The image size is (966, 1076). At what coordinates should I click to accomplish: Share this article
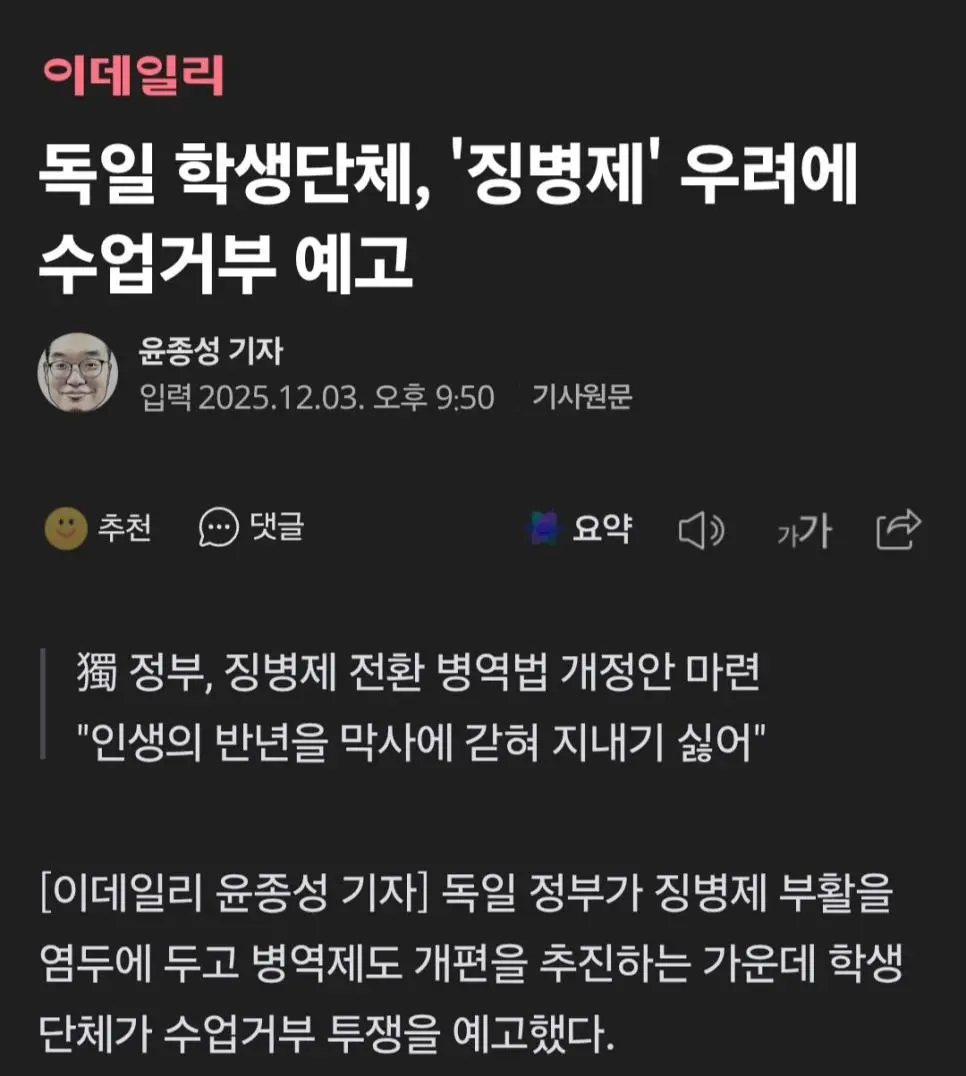(898, 529)
